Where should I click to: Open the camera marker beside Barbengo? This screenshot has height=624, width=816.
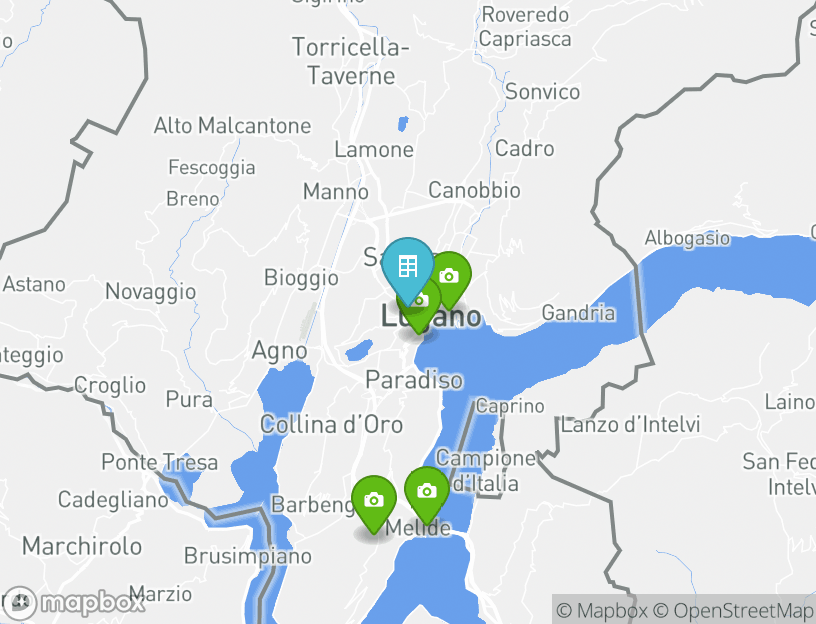click(x=374, y=500)
